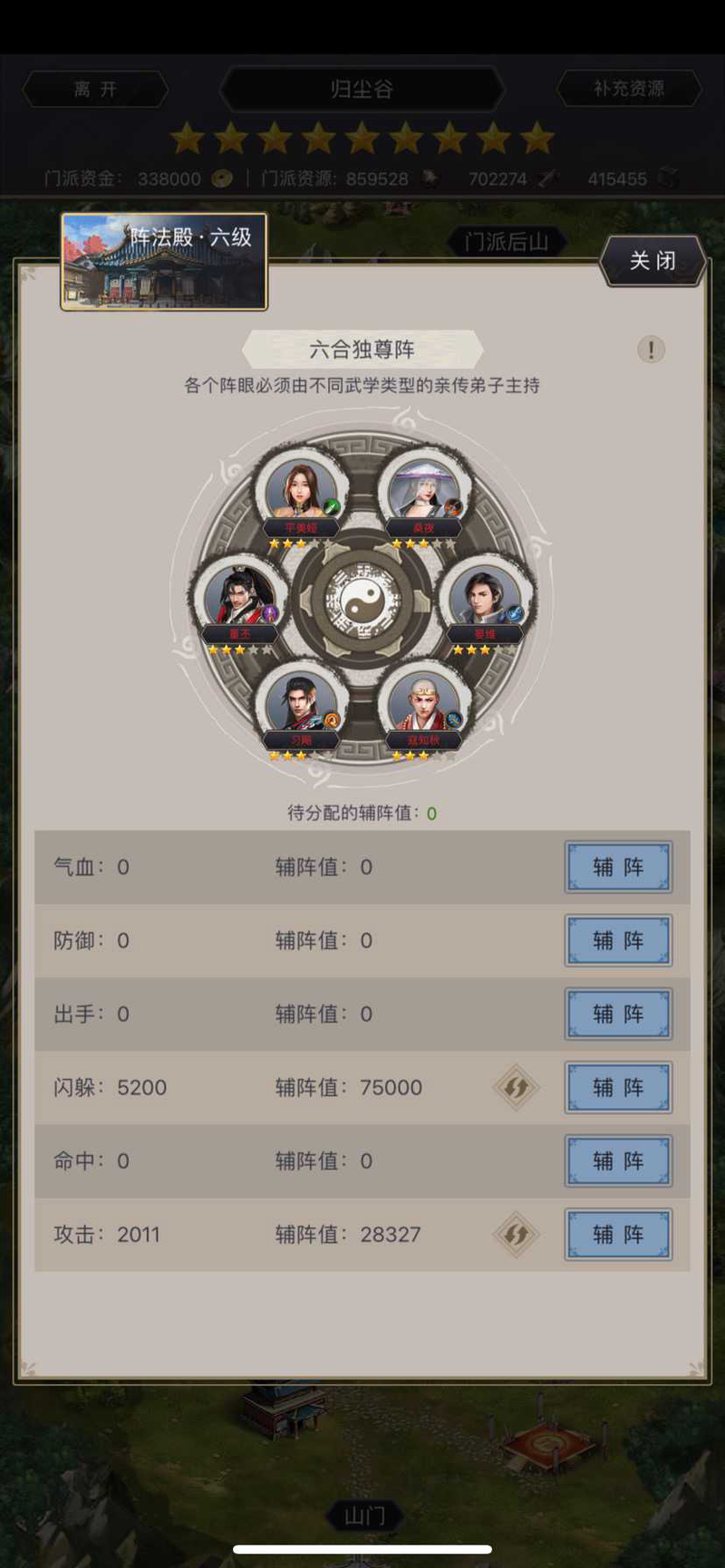Tap 辅阵 button in the 气血 row
This screenshot has height=1568, width=725.
pos(618,867)
